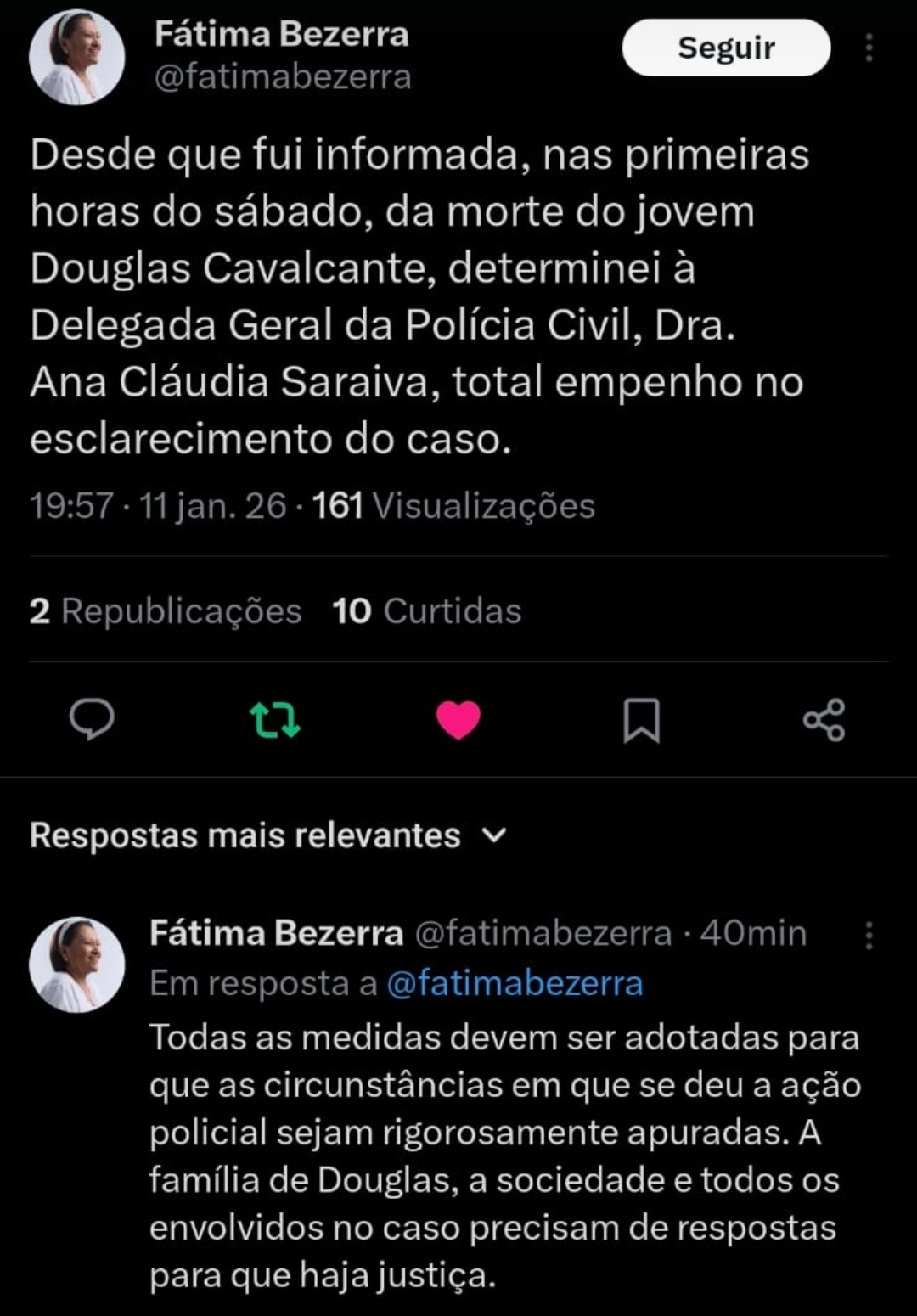Reply to the post with comment icon
917x1316 pixels.
92,720
